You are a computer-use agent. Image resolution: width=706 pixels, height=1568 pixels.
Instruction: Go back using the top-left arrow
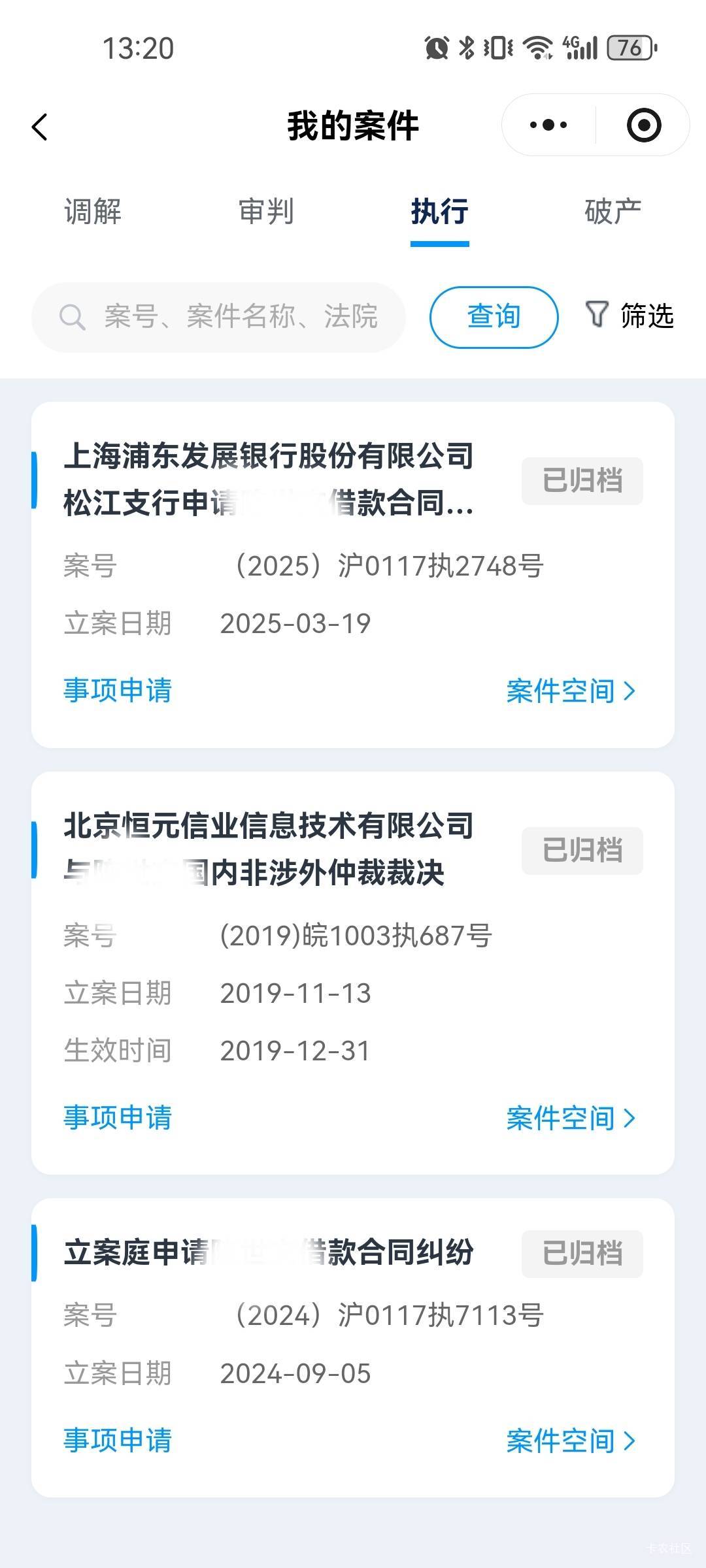point(40,127)
